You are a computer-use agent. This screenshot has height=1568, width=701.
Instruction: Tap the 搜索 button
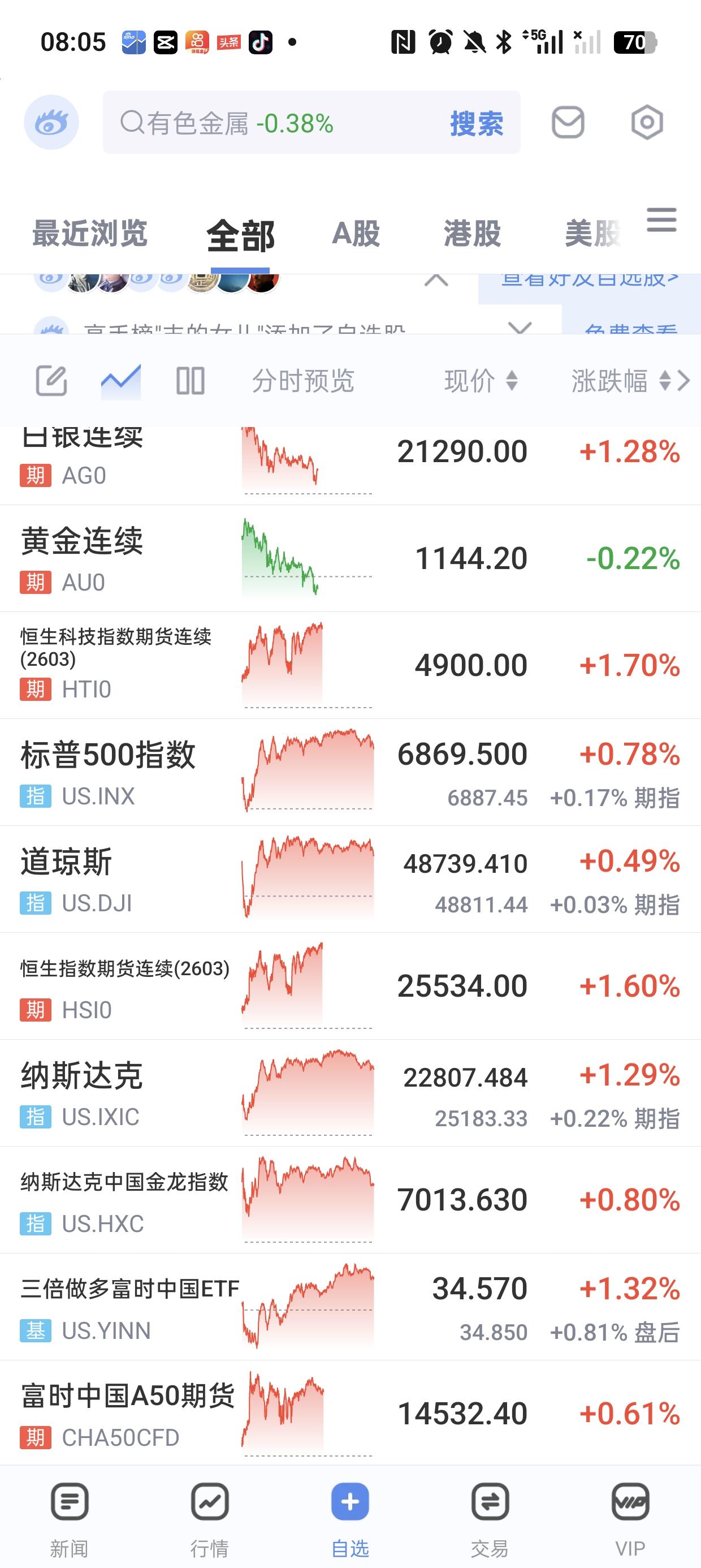pos(477,122)
